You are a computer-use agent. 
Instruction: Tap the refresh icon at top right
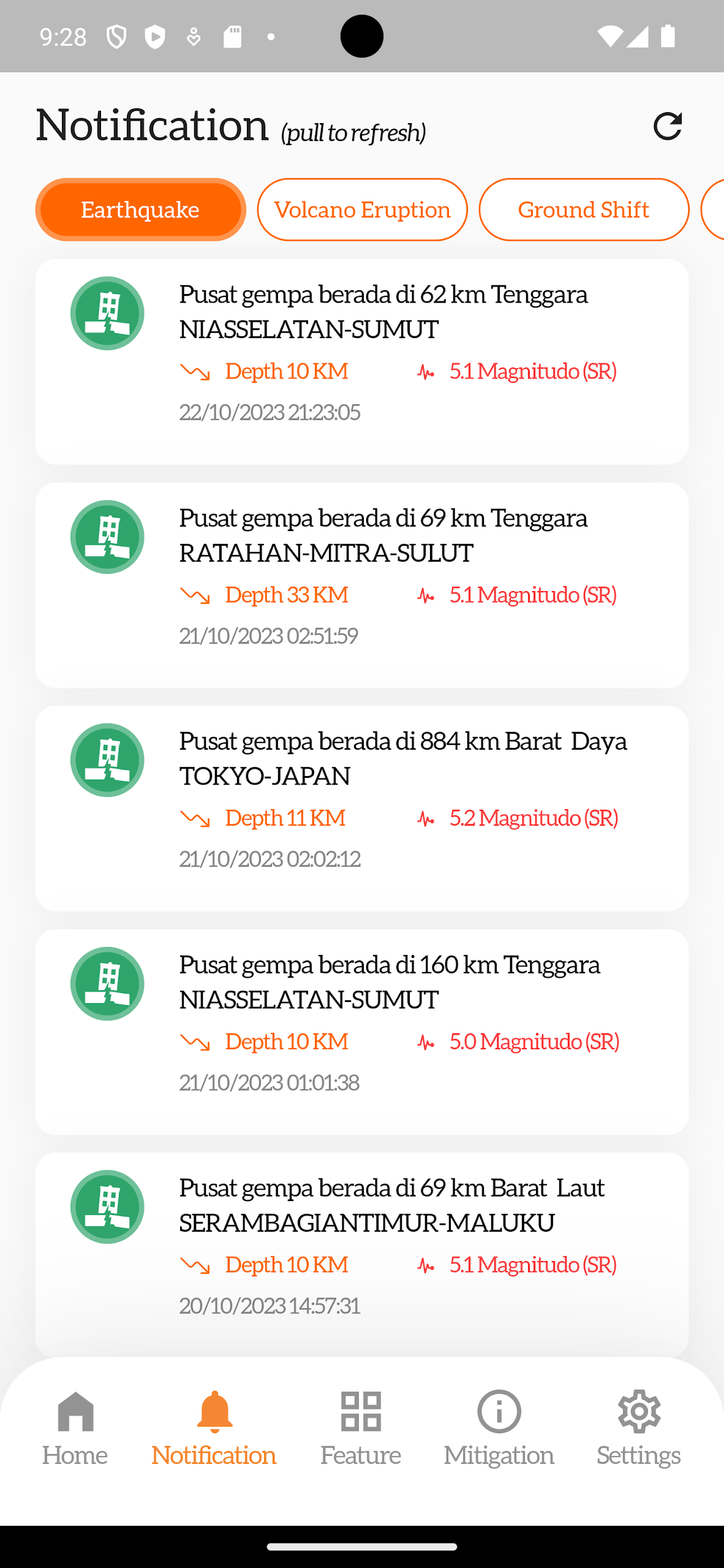[x=669, y=127]
